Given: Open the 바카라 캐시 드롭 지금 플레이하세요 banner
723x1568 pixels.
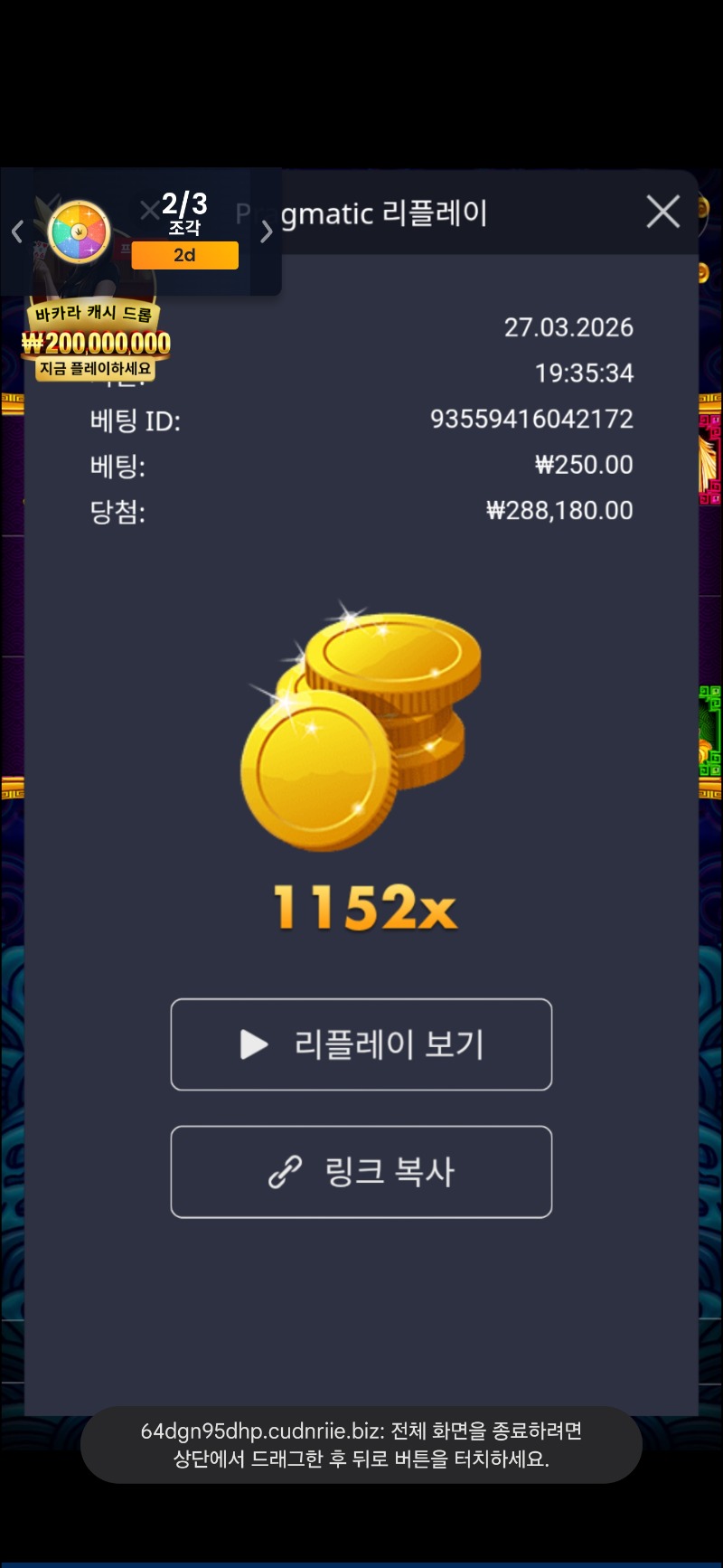Looking at the screenshot, I should click(95, 343).
